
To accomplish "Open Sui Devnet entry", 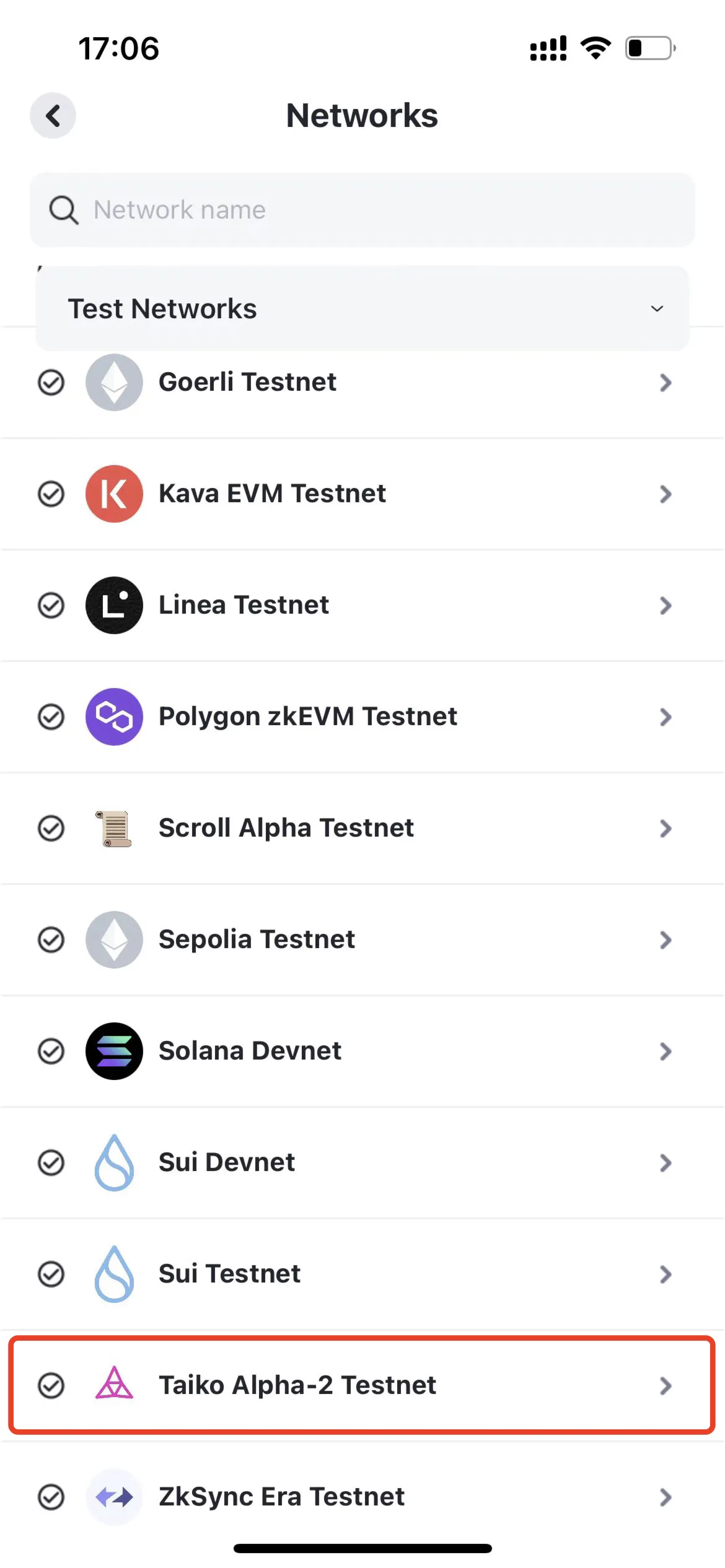I will (362, 1163).
